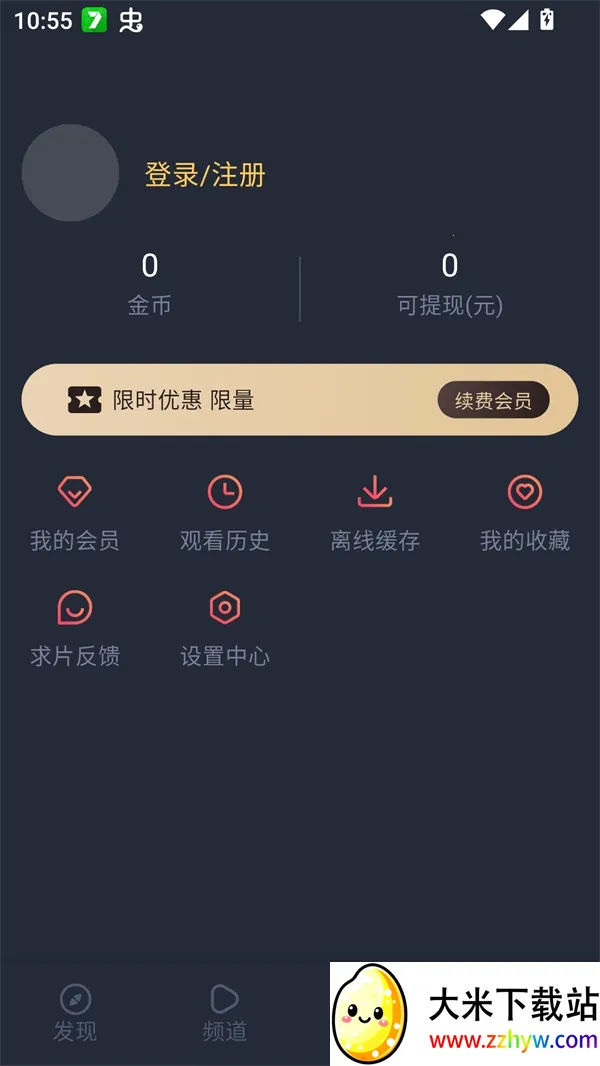Viewport: 600px width, 1066px height.
Task: Open the 金币 coin balance
Action: tap(150, 283)
